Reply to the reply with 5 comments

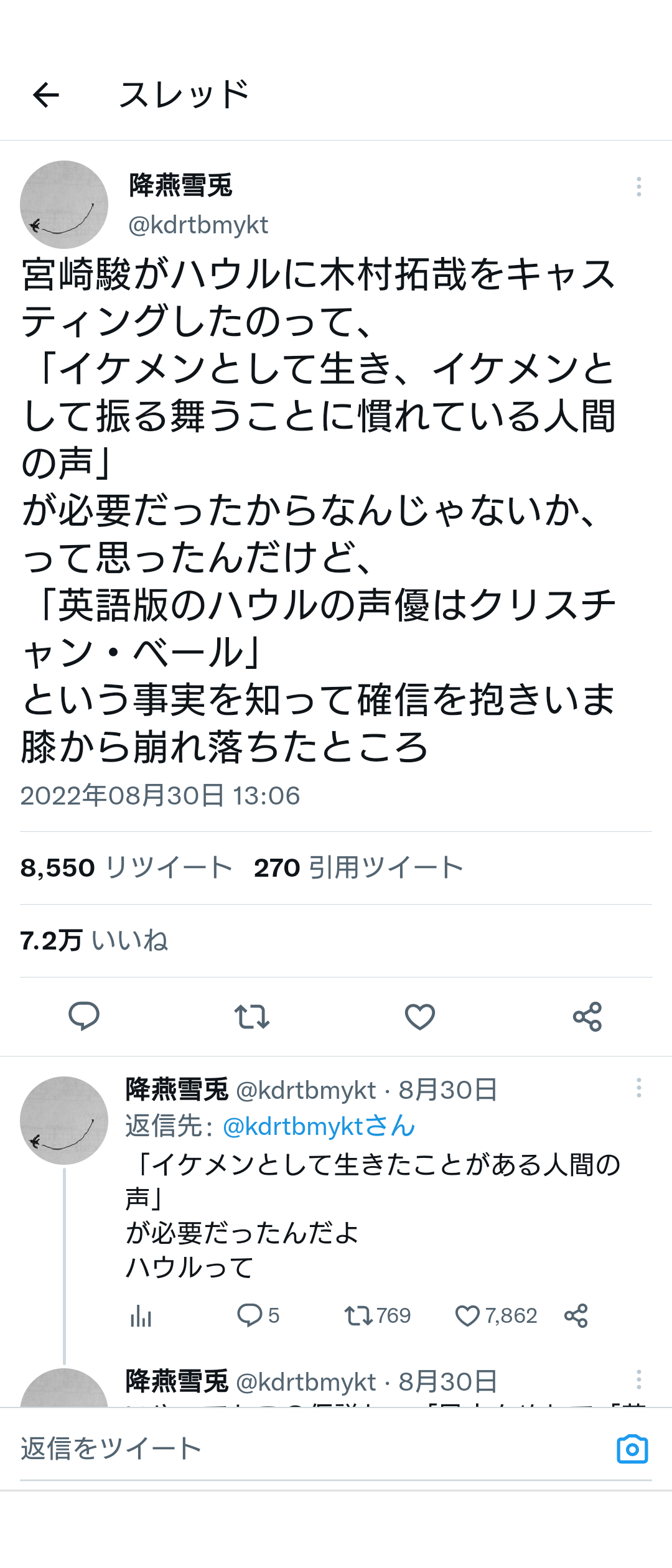click(x=251, y=1315)
